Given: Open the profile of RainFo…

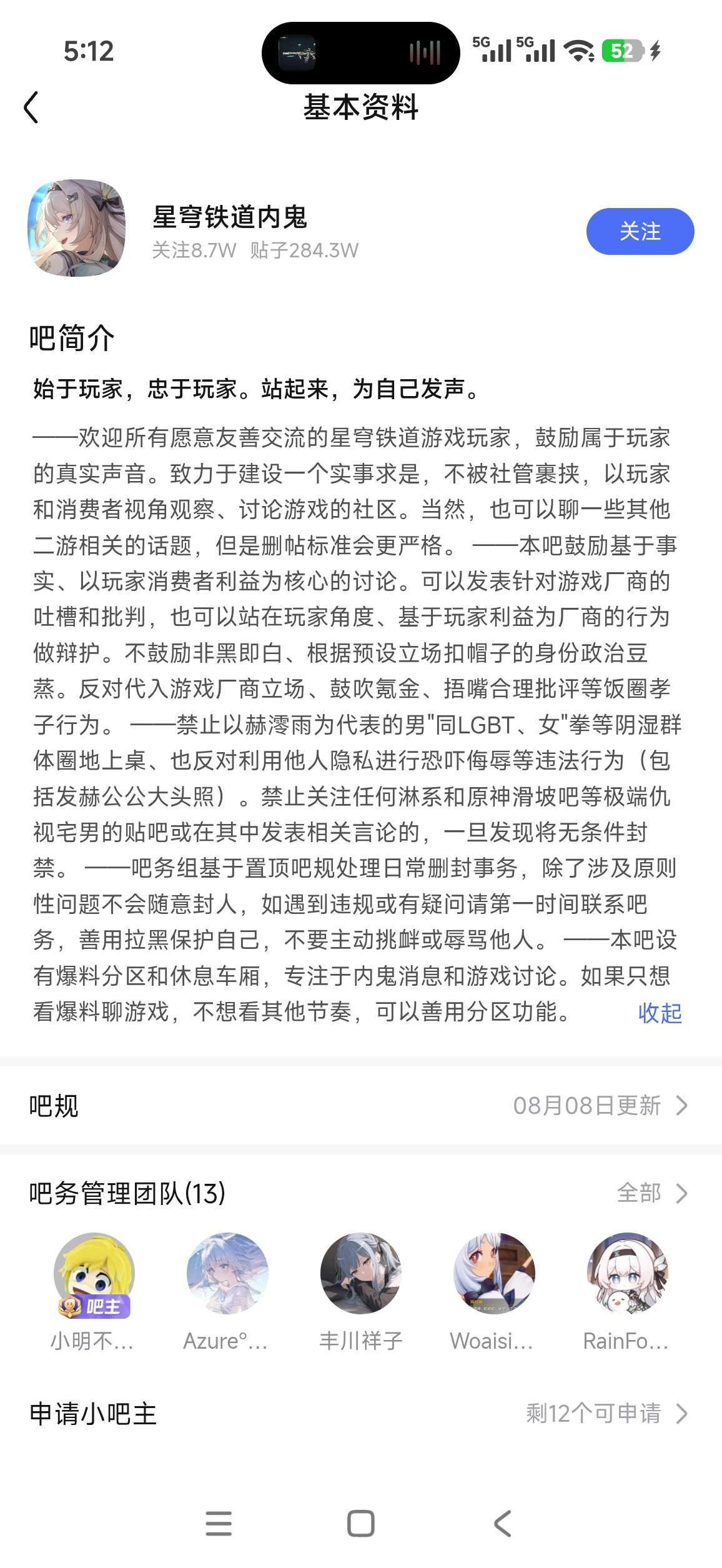Looking at the screenshot, I should [x=626, y=1291].
